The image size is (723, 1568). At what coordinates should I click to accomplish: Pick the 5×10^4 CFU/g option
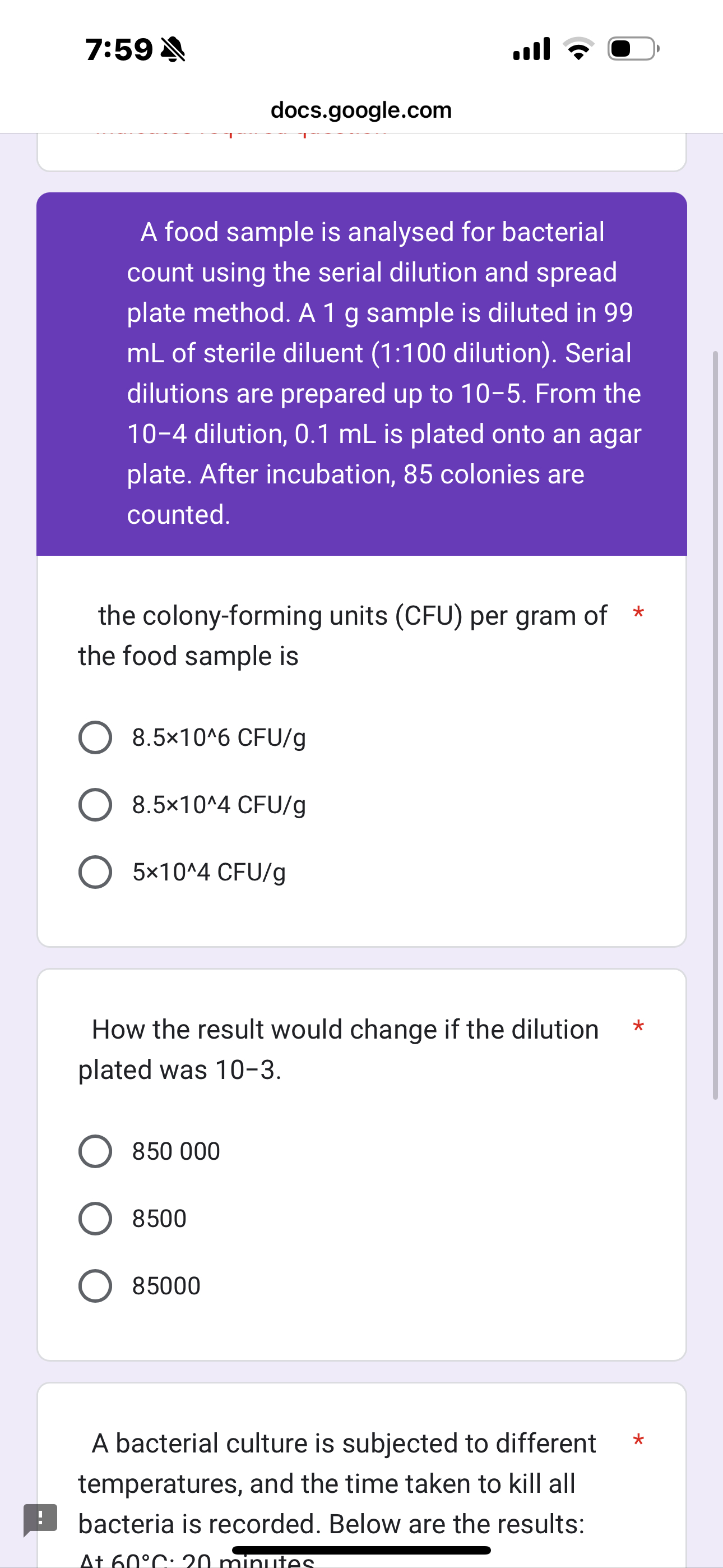95,872
